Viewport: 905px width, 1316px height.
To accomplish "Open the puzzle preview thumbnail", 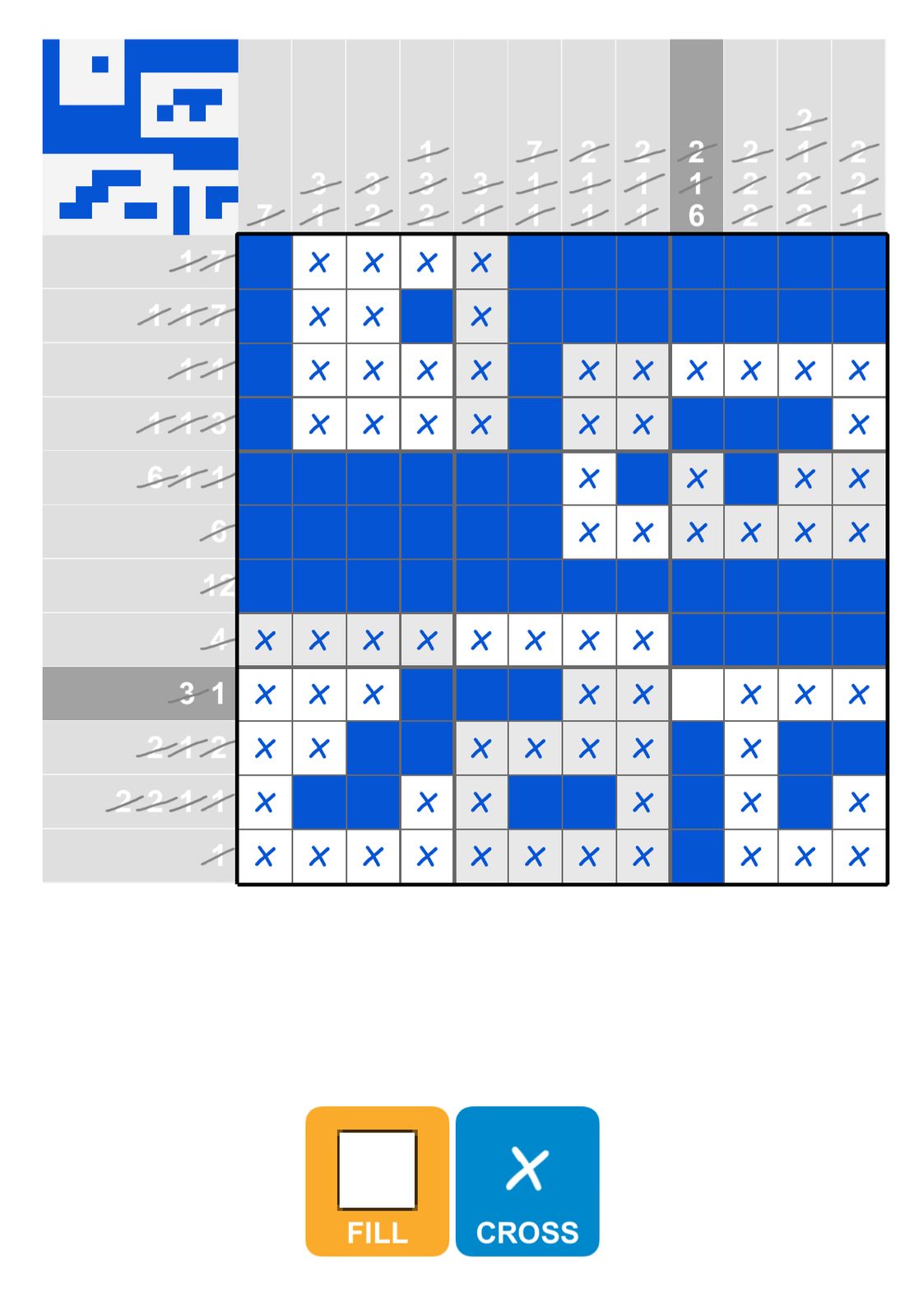I will pyautogui.click(x=140, y=137).
